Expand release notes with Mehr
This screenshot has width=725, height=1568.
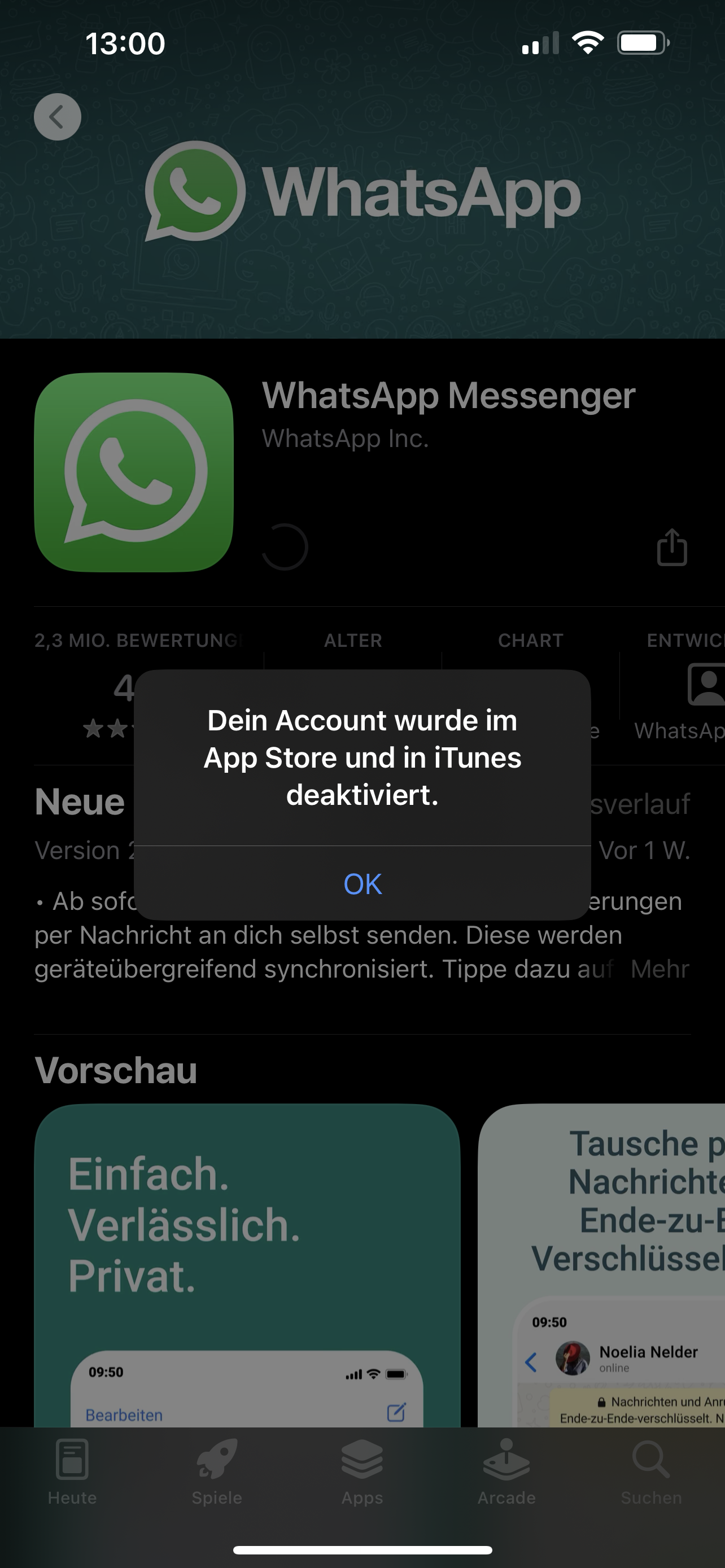click(660, 969)
